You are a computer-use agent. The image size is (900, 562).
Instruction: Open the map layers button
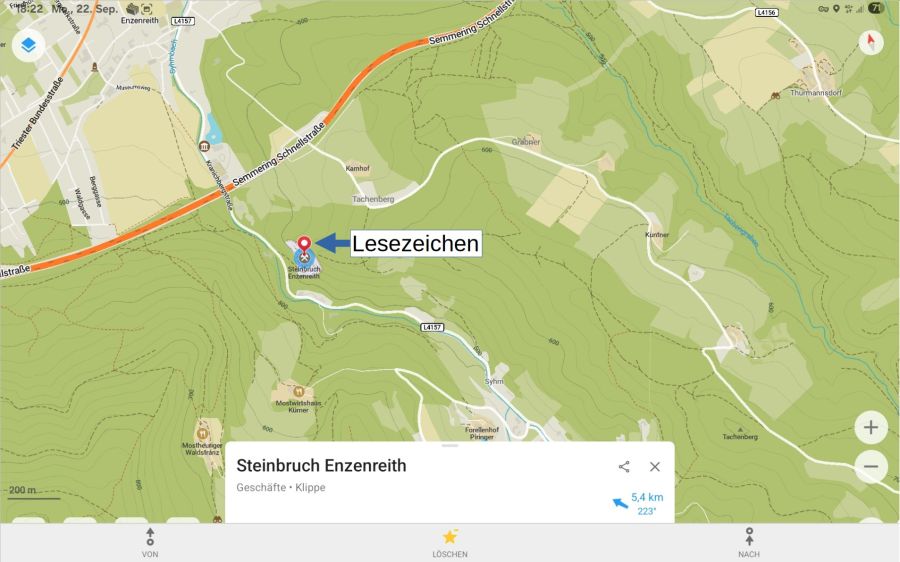[x=29, y=45]
